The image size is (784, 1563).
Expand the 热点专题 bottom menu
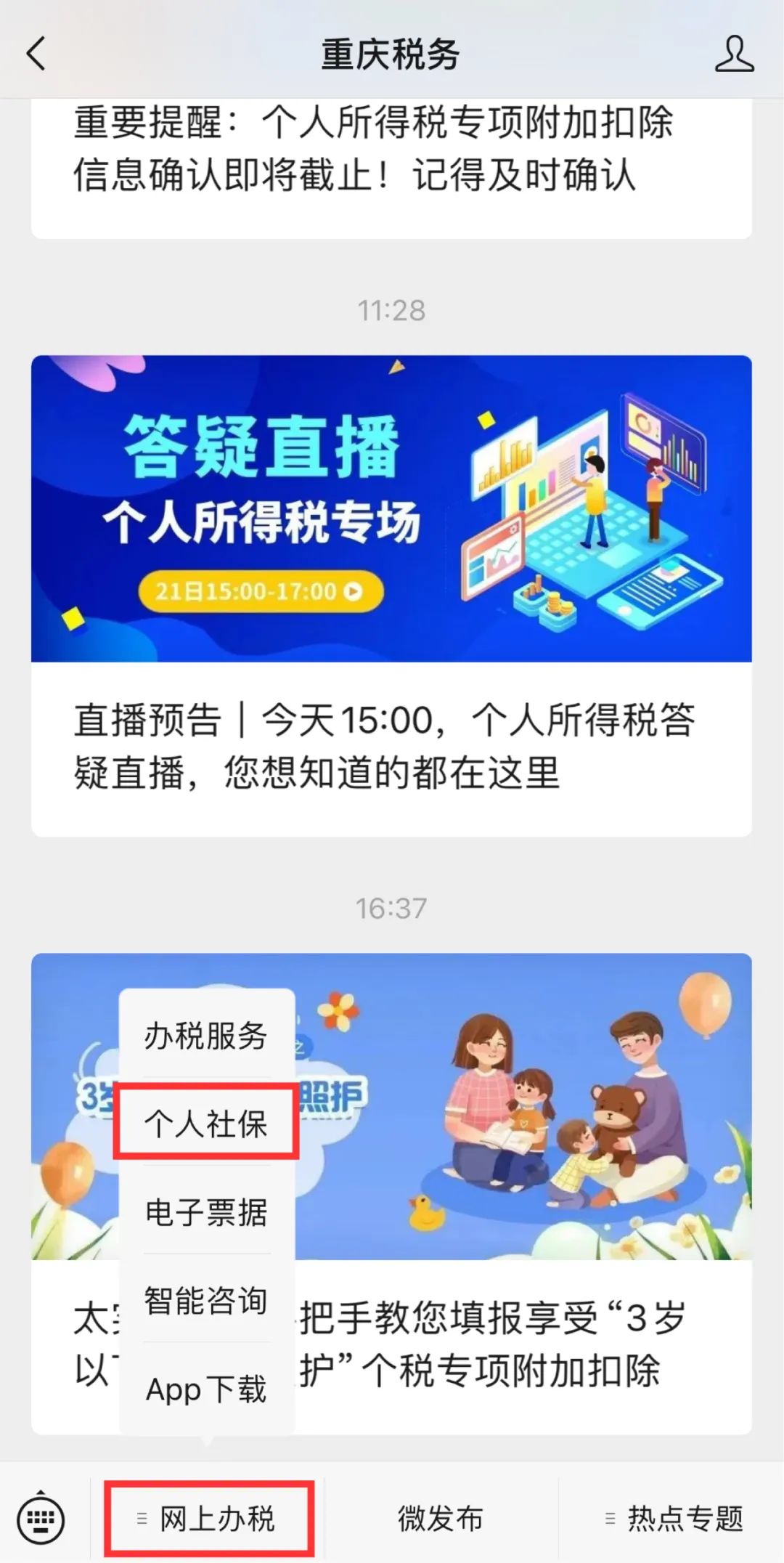pos(673,1519)
